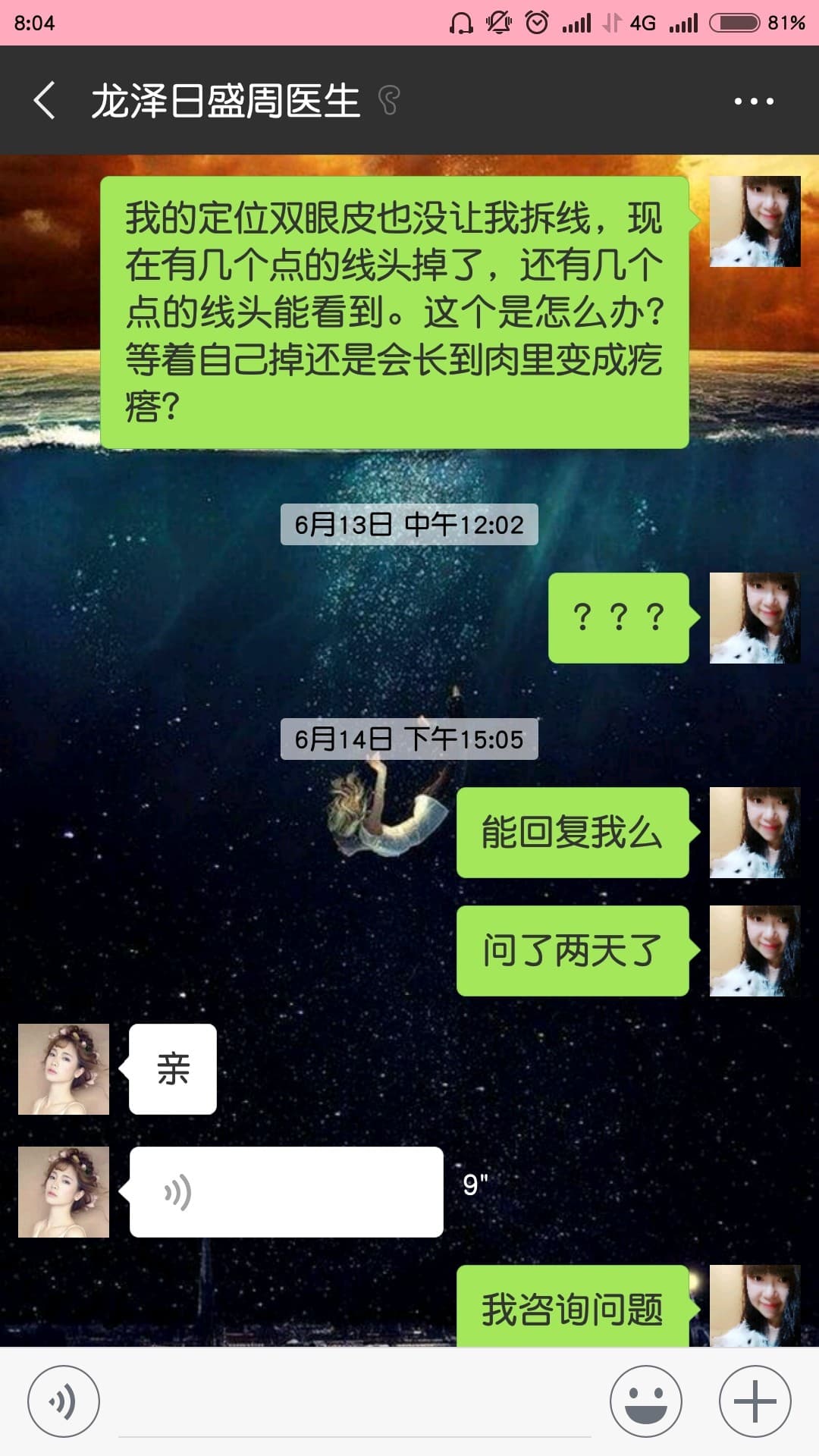819x1456 pixels.
Task: Switch to voice input mode
Action: 63,1401
